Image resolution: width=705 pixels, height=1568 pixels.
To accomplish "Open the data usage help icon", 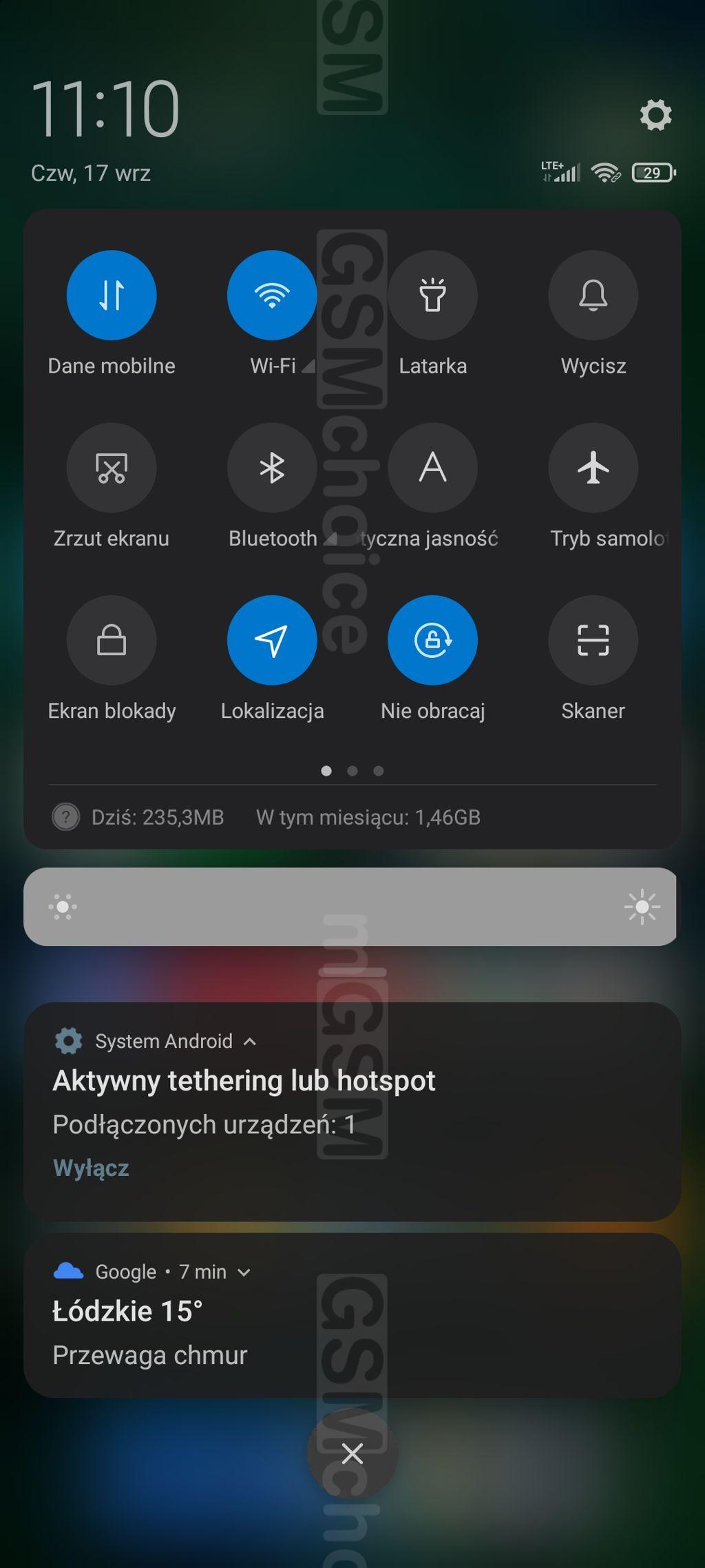I will [66, 817].
